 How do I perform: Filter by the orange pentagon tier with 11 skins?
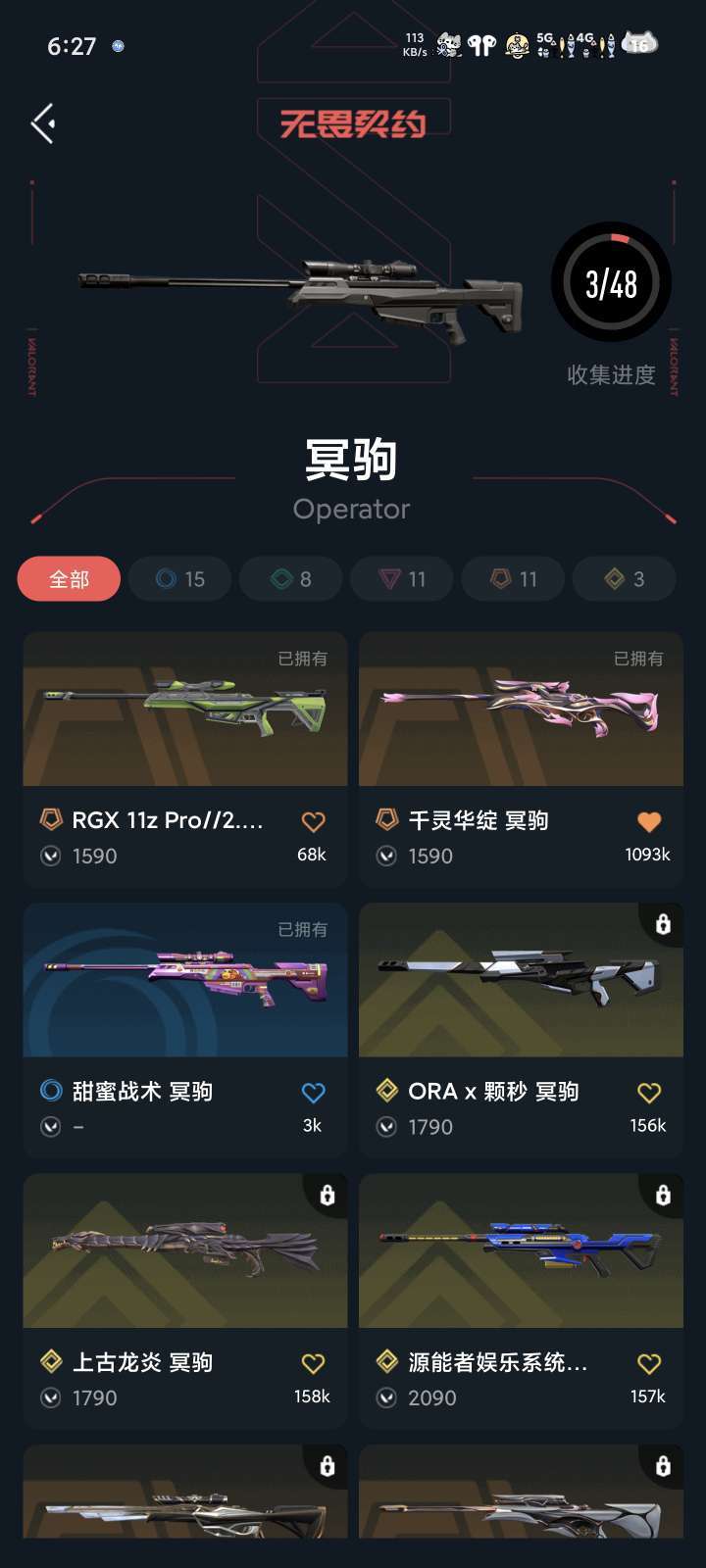(514, 579)
